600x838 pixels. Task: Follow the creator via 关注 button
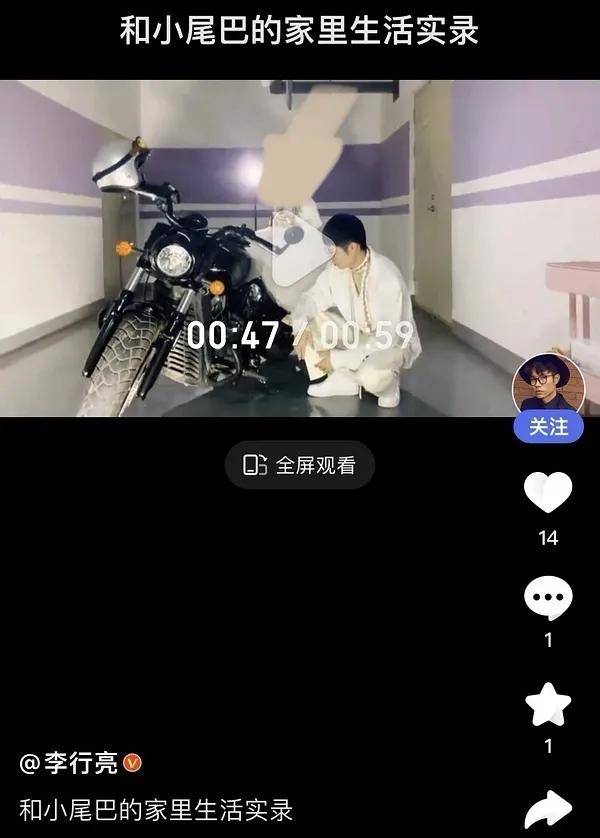(x=548, y=427)
